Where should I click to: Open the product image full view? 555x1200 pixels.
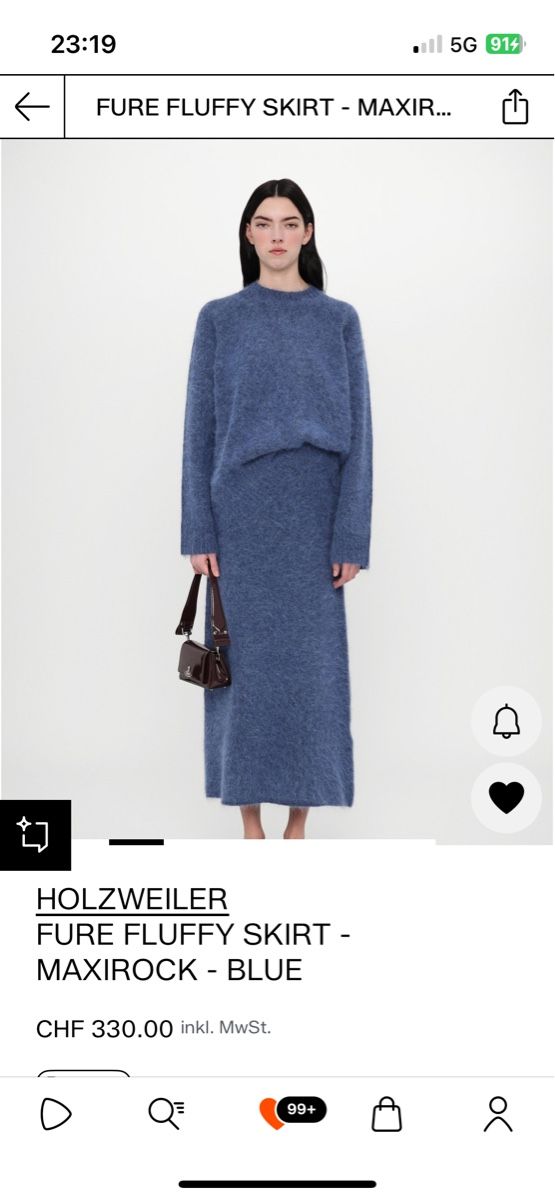coord(277,490)
